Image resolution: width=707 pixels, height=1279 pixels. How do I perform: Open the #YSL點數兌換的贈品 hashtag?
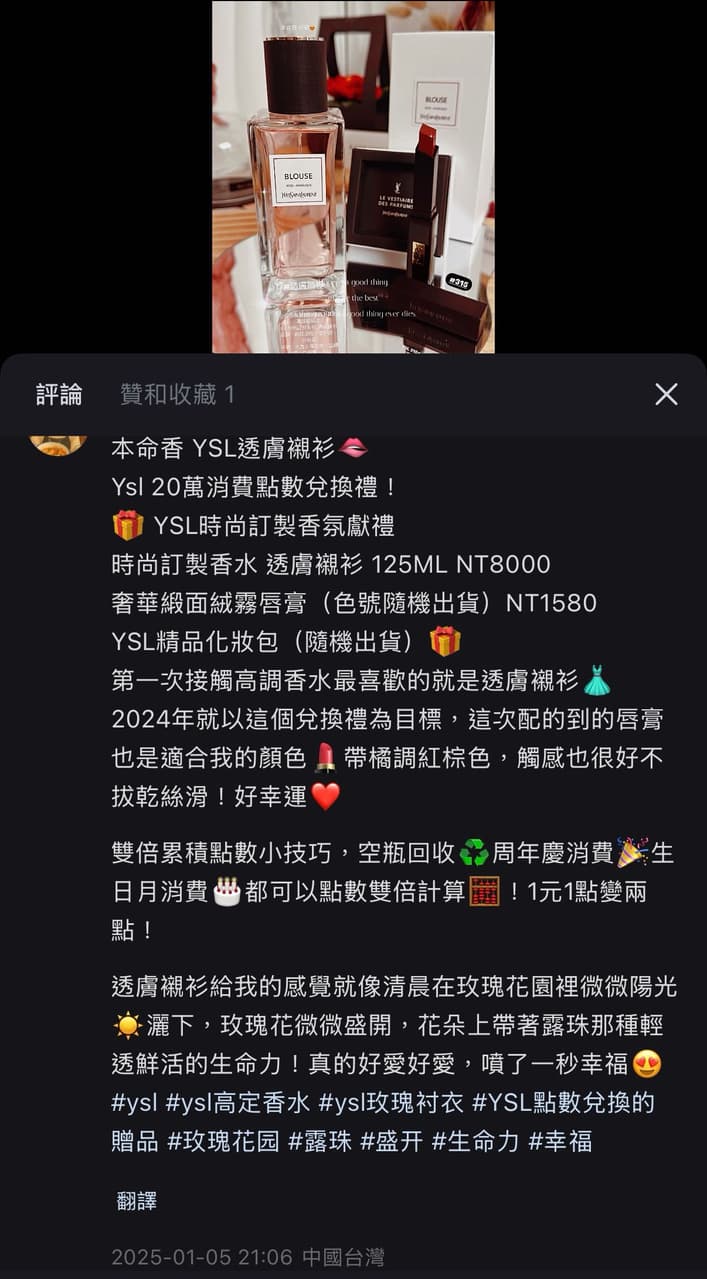click(x=563, y=1103)
